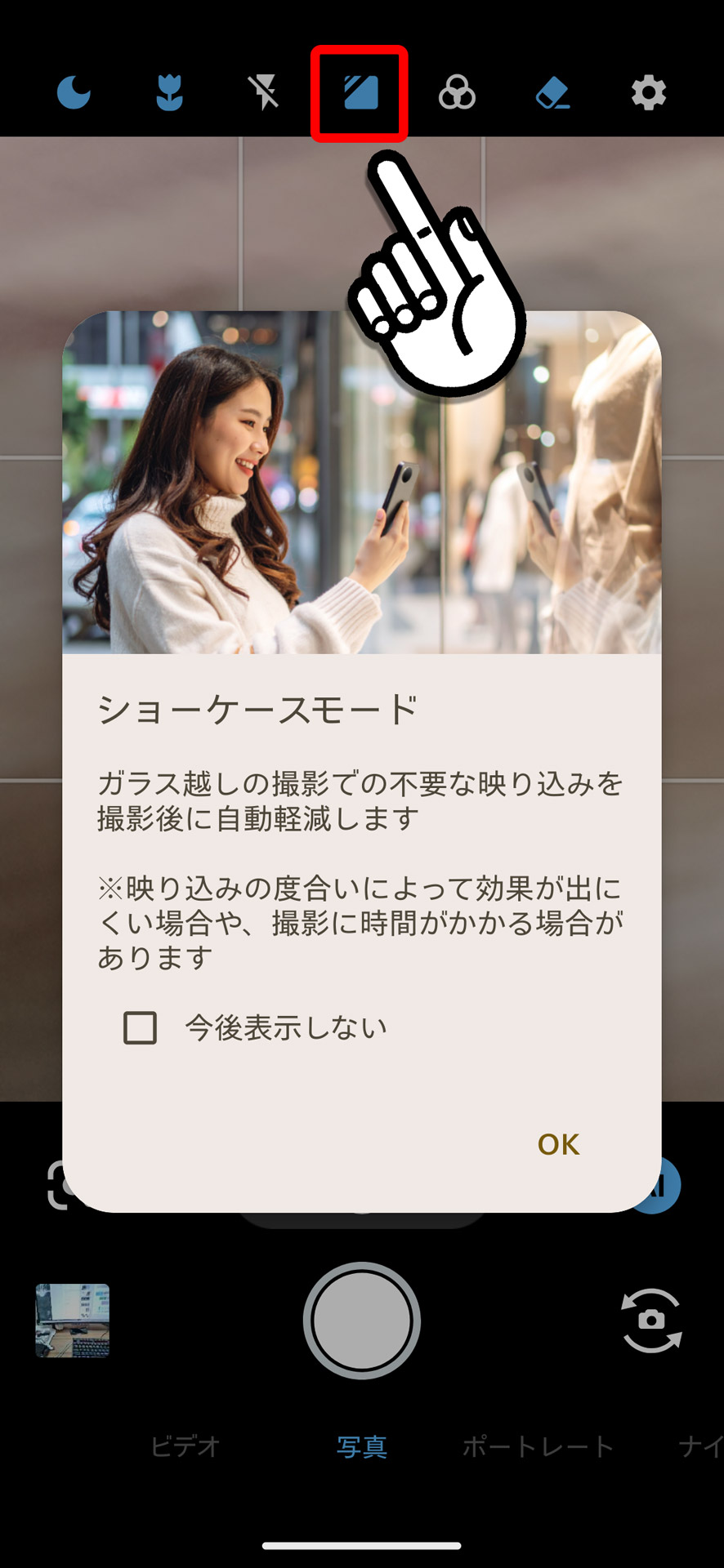Open the color filters icon
Screen dimensions: 724x1568
[x=457, y=92]
